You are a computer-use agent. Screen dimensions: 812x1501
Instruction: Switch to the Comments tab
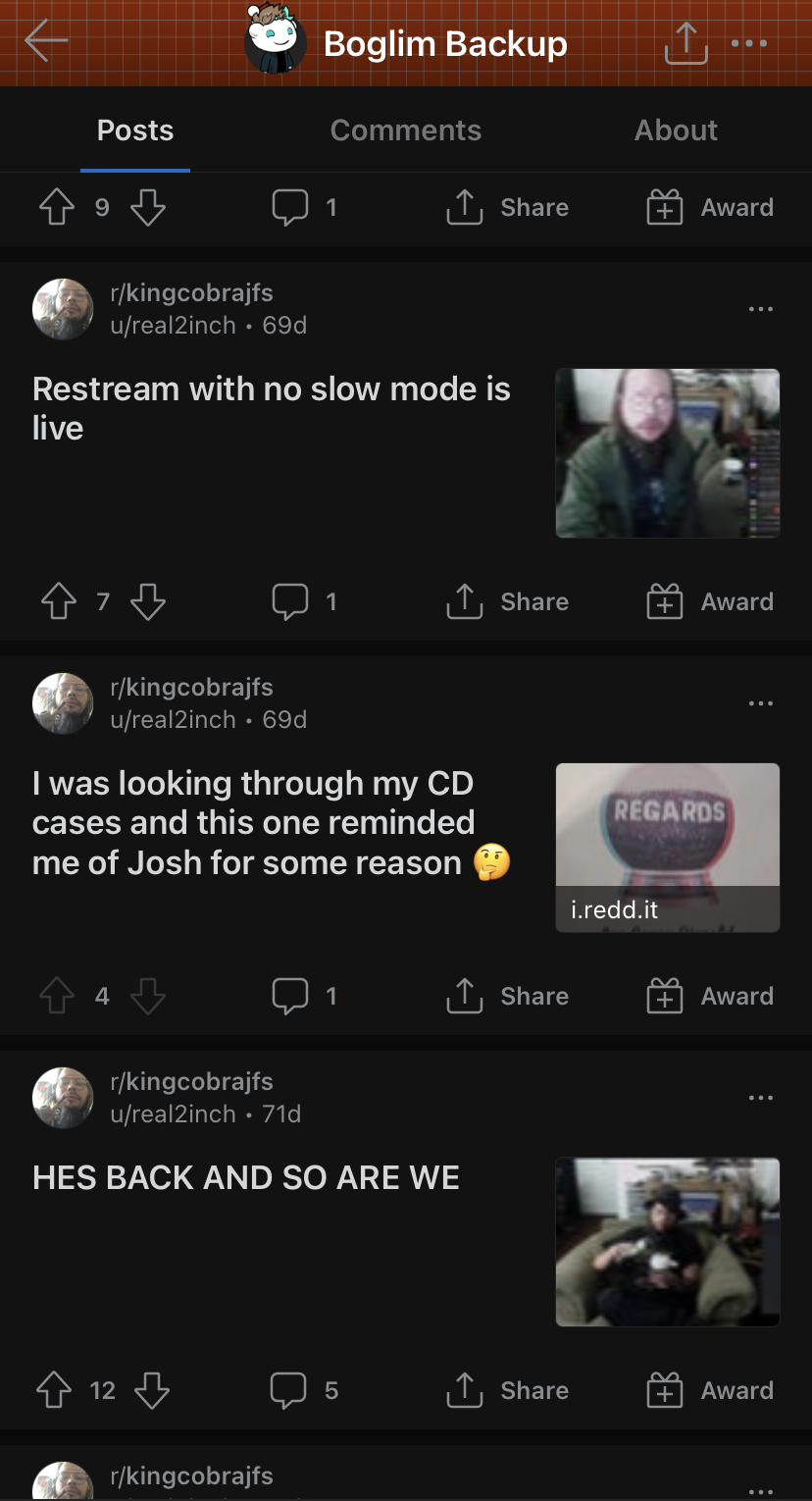tap(406, 130)
